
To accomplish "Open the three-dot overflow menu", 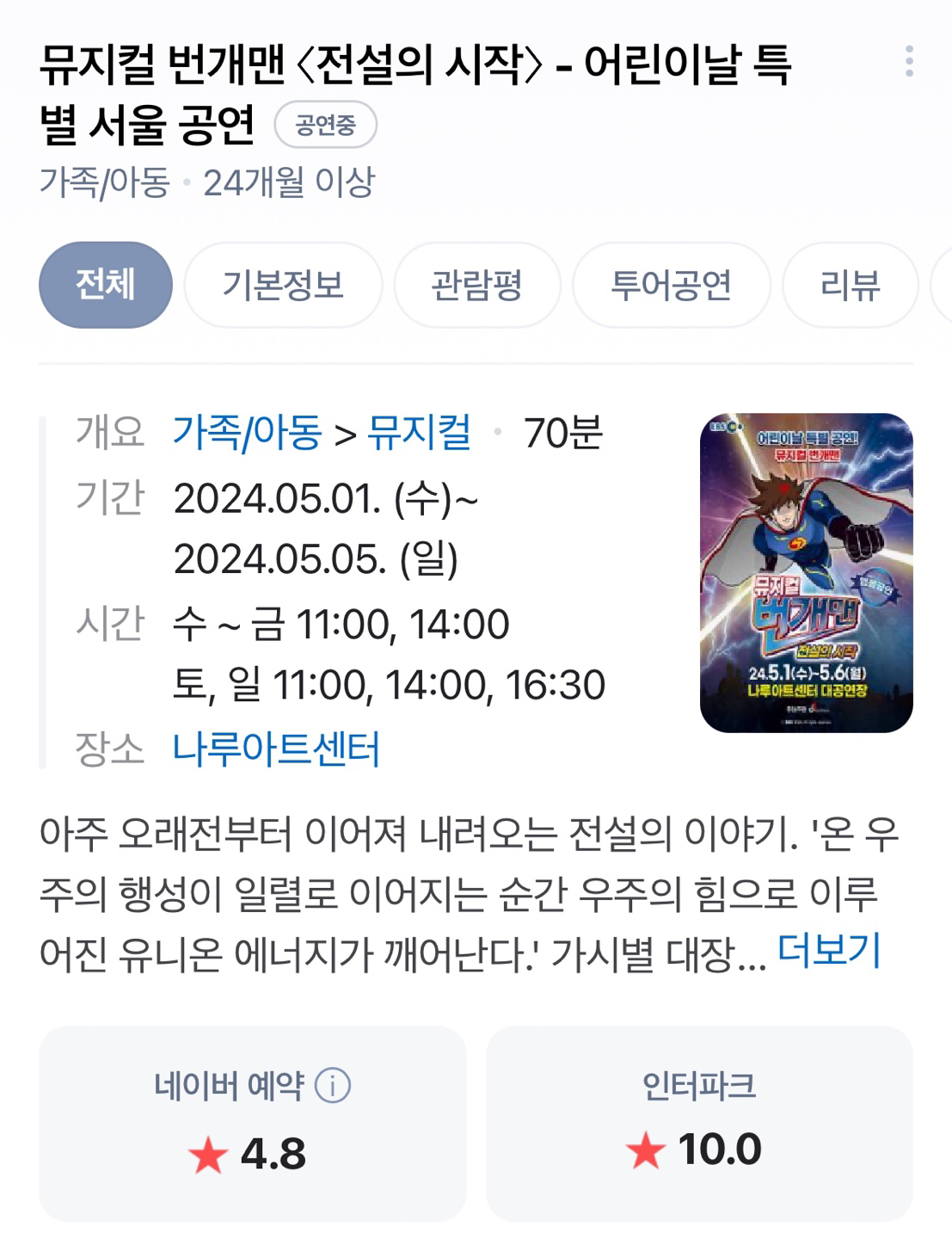I will coord(909,62).
